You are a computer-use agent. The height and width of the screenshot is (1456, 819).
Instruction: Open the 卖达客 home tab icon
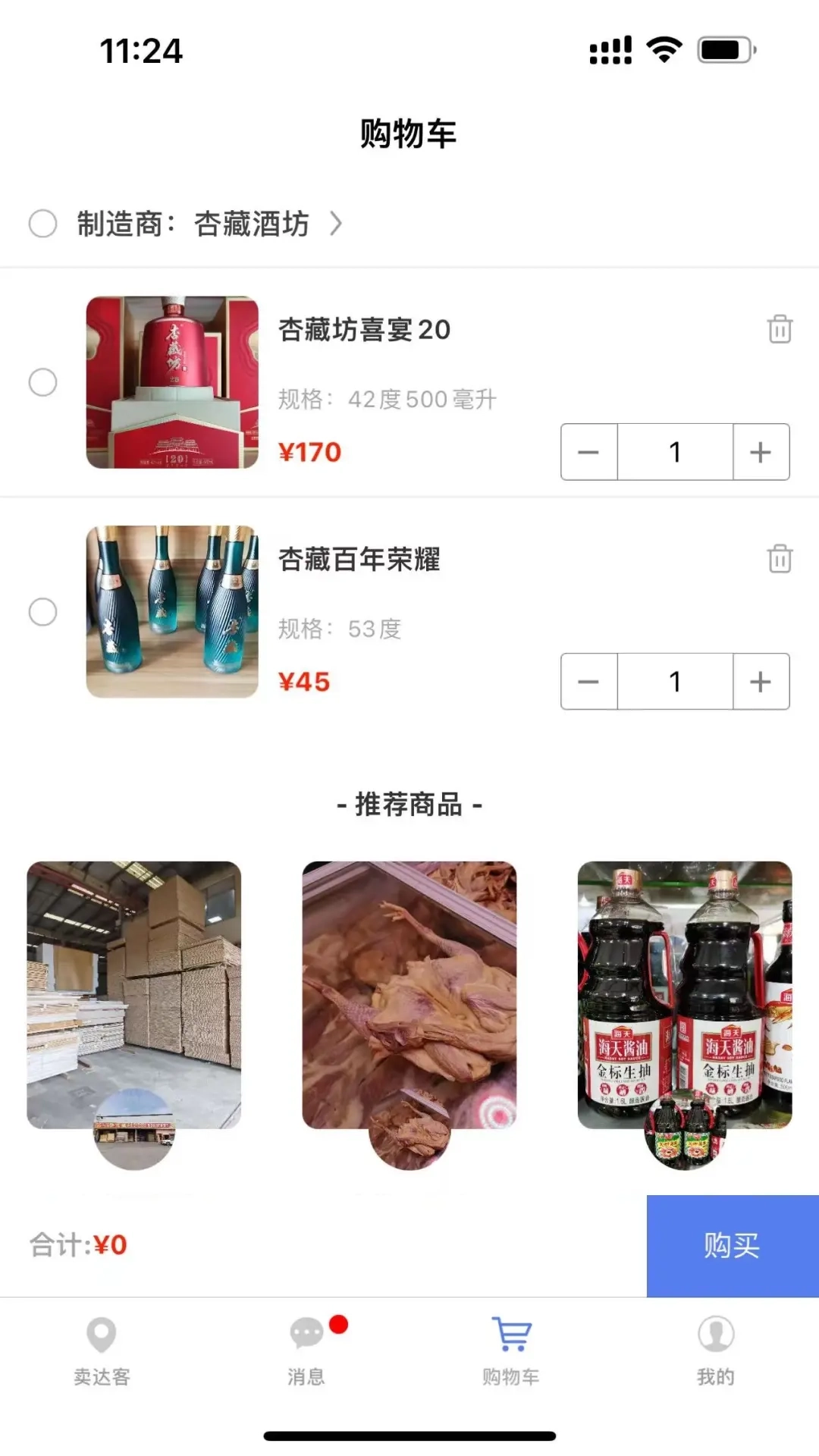(99, 1342)
